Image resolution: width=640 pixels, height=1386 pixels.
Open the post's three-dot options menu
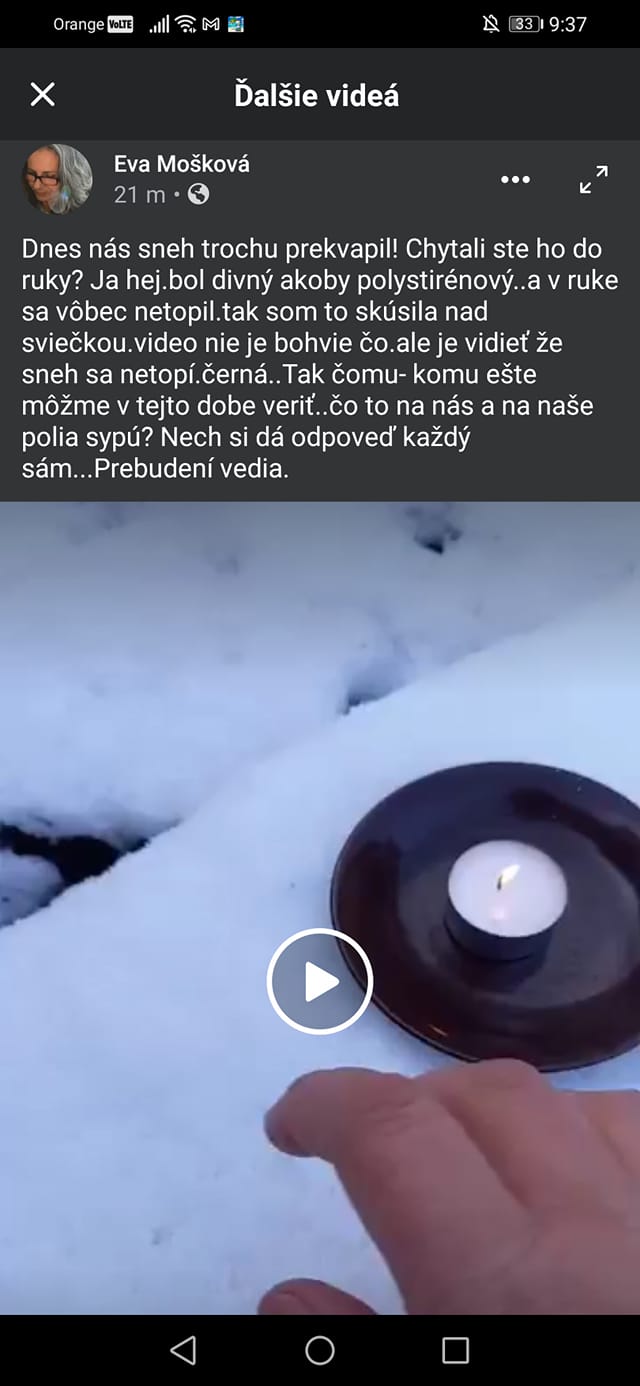(x=515, y=180)
